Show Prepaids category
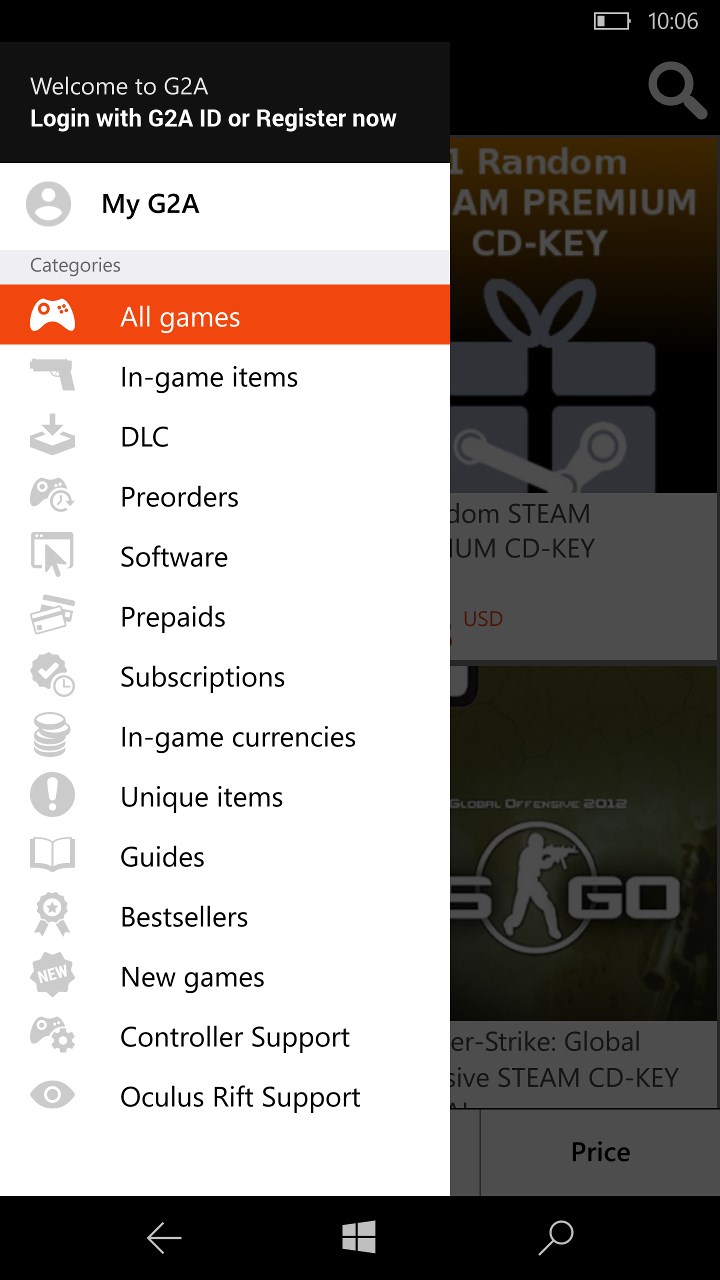Screen dimensions: 720x1280 [x=173, y=617]
